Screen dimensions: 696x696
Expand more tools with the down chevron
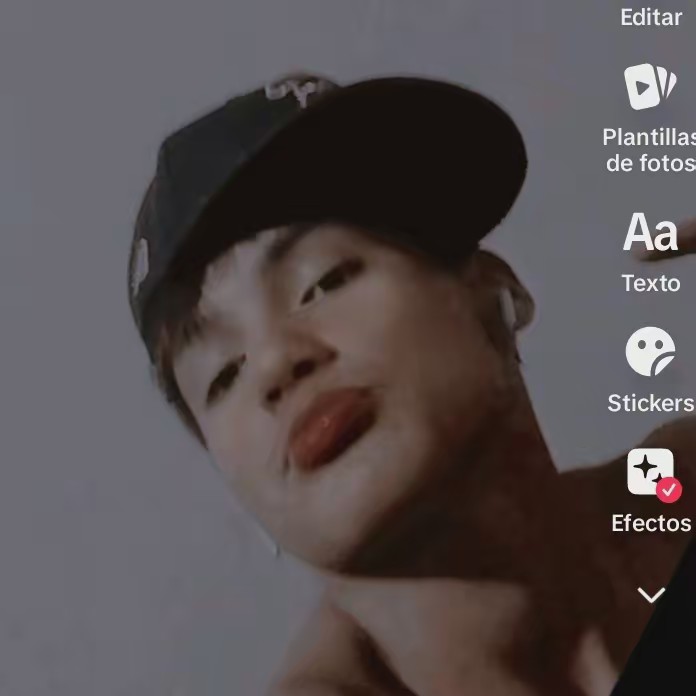pos(651,595)
